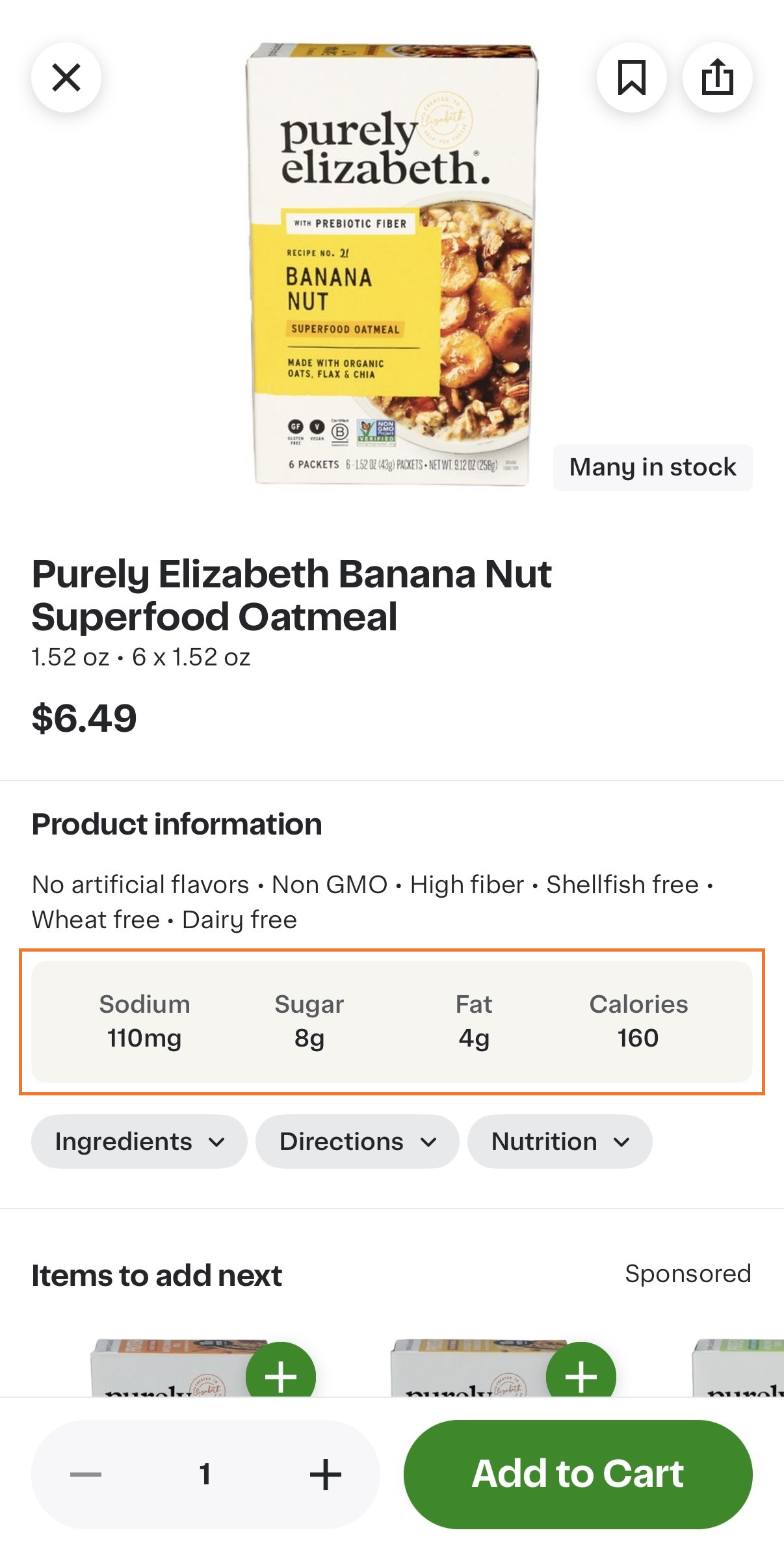Expand the Ingredients section

138,1142
